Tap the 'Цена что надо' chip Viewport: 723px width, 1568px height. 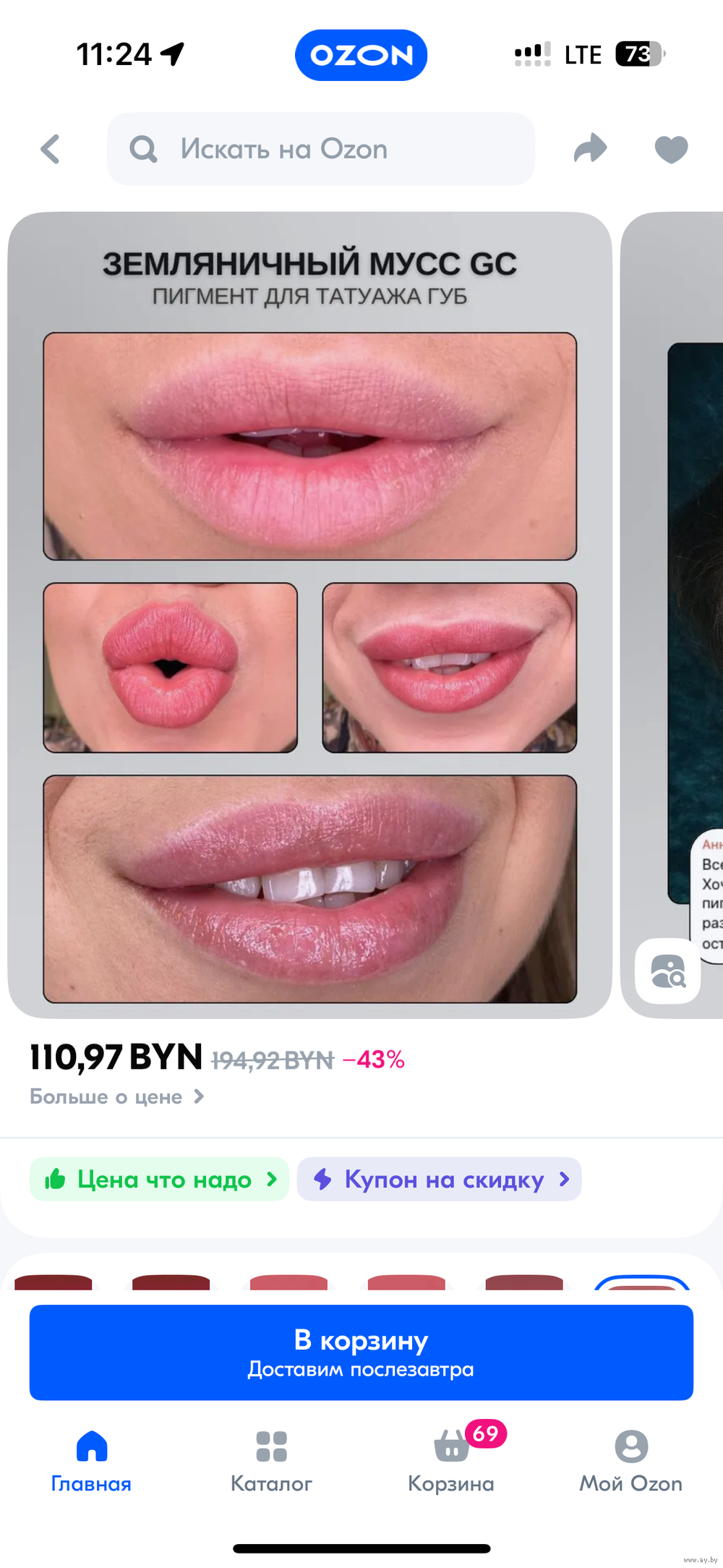pos(159,1180)
